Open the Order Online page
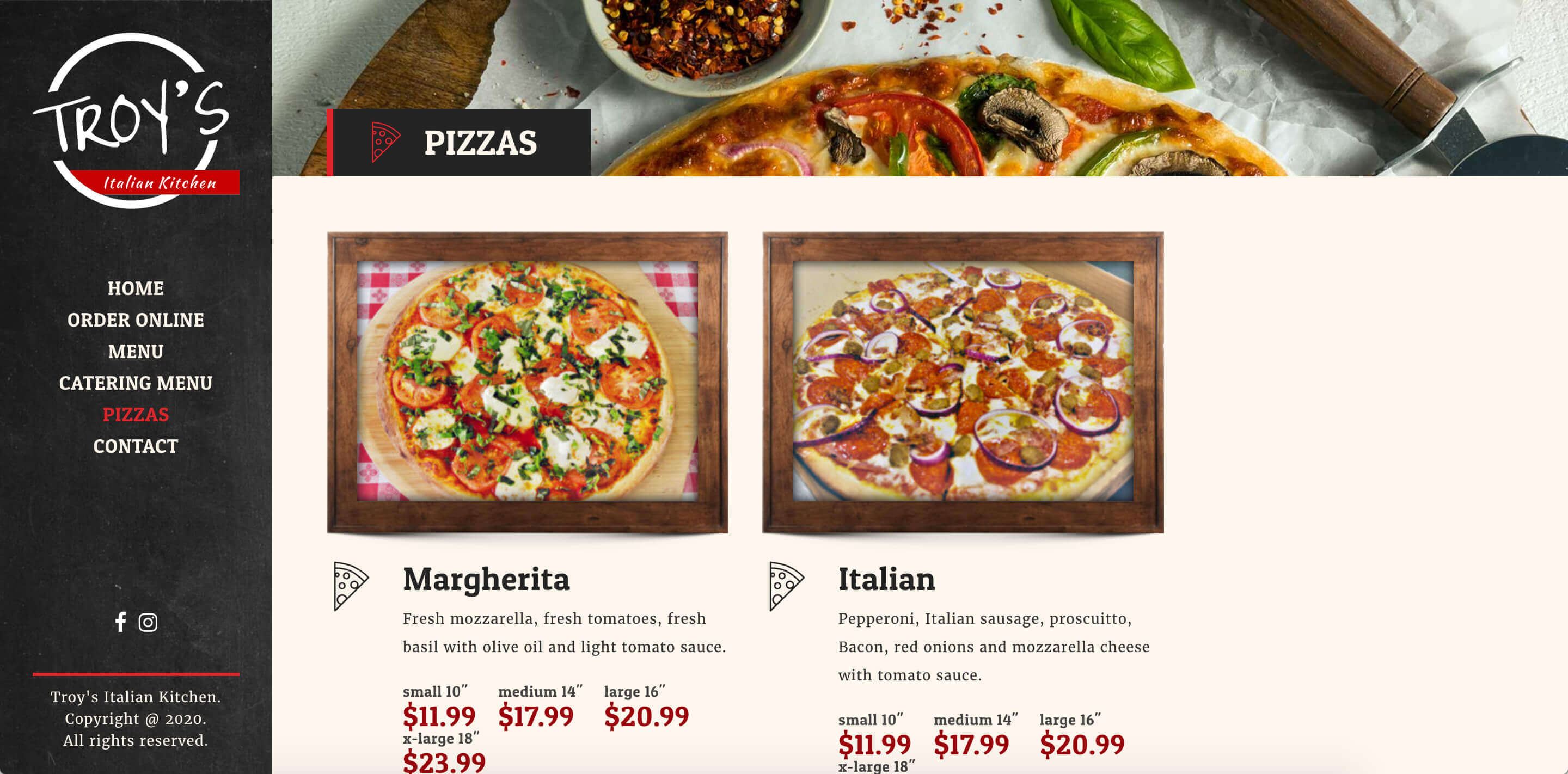 point(135,320)
